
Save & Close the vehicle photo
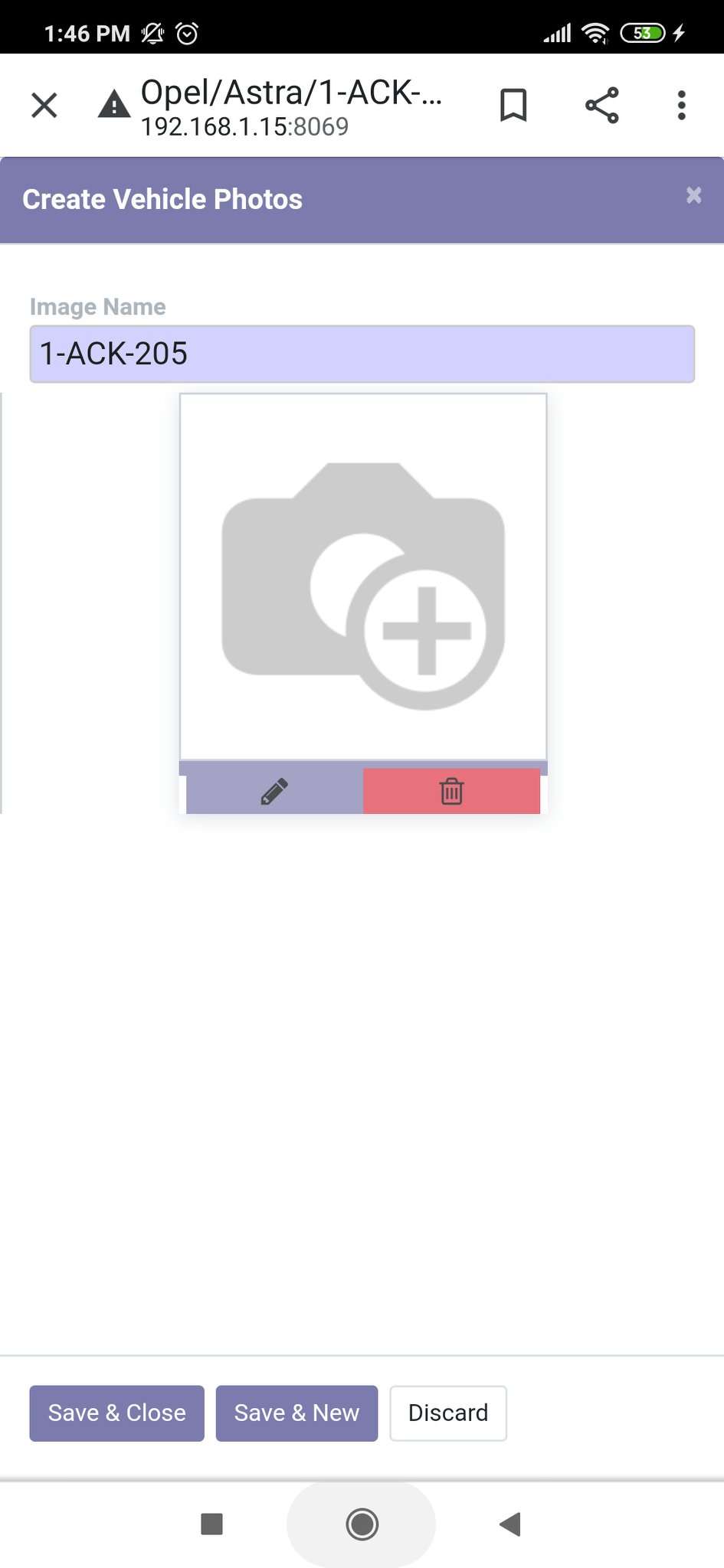117,1413
